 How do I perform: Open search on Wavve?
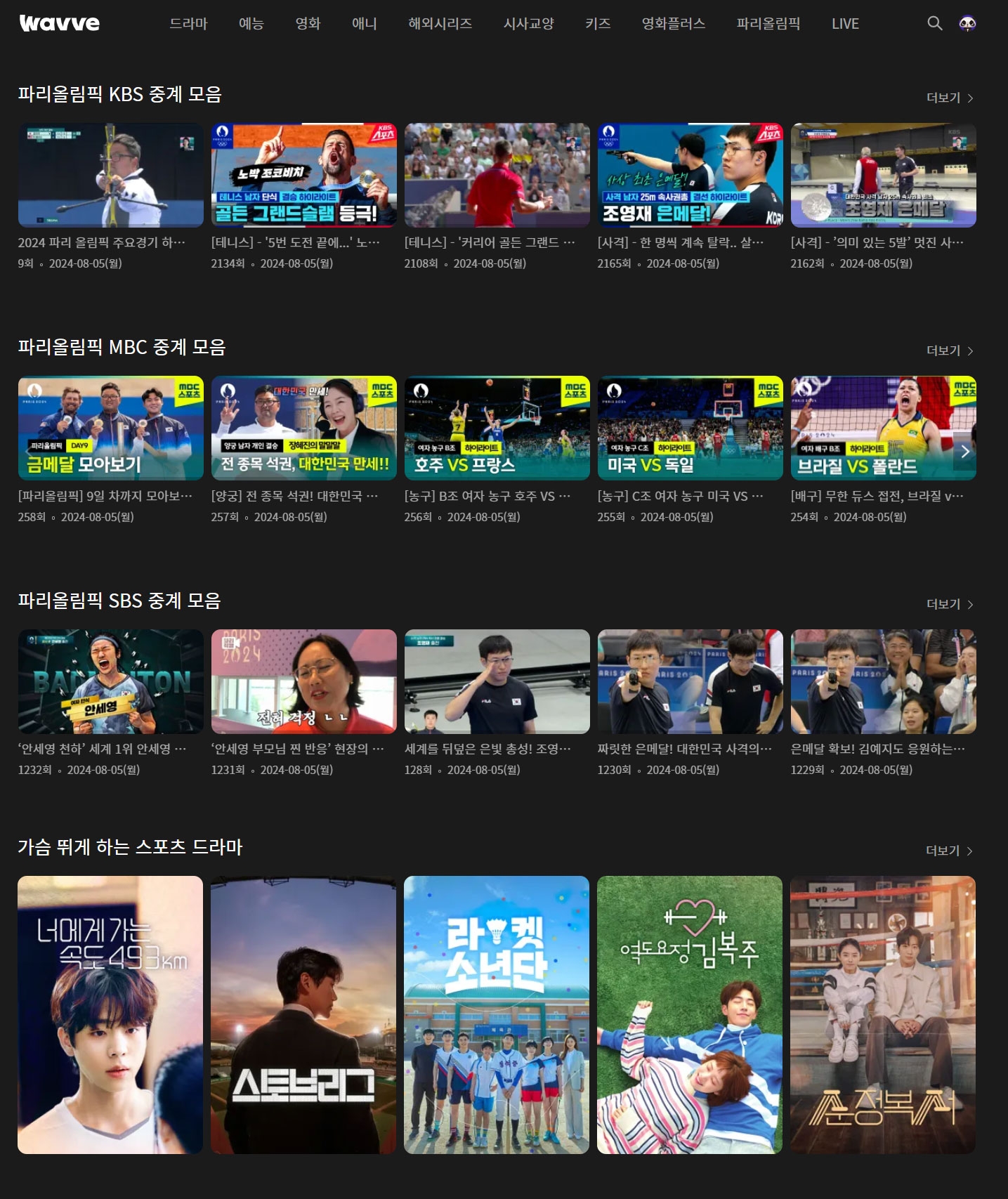click(934, 23)
